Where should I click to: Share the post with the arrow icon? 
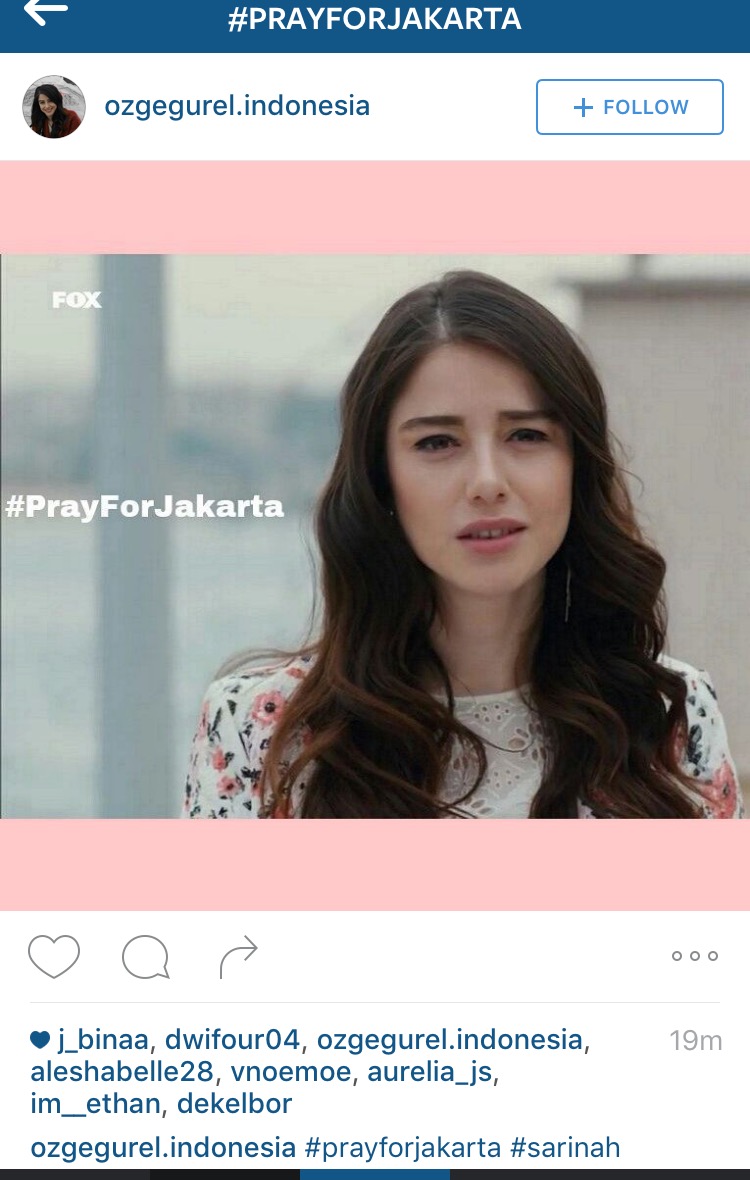[x=238, y=957]
